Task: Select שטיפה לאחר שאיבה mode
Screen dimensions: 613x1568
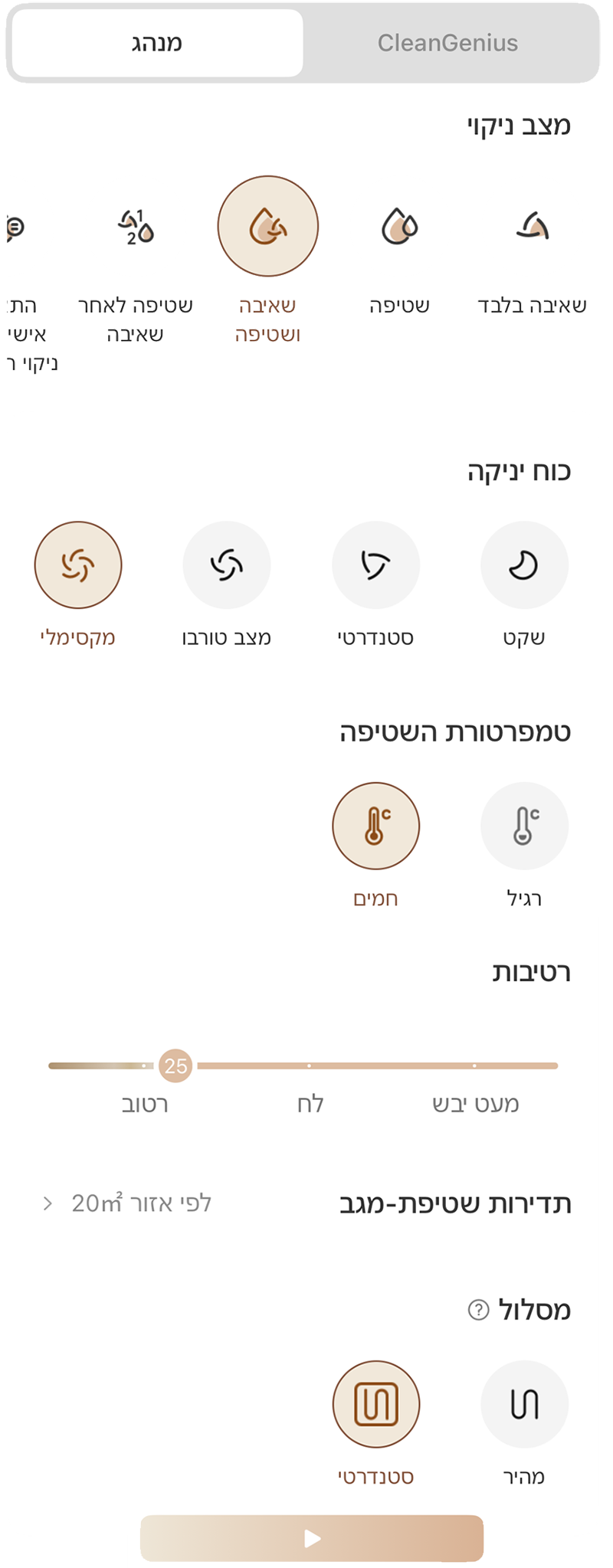Action: tap(136, 227)
